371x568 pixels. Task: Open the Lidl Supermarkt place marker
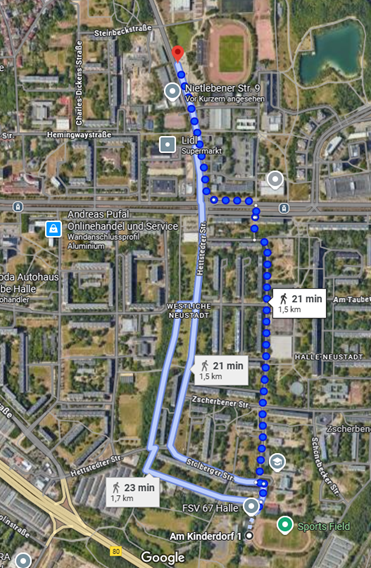click(x=168, y=144)
